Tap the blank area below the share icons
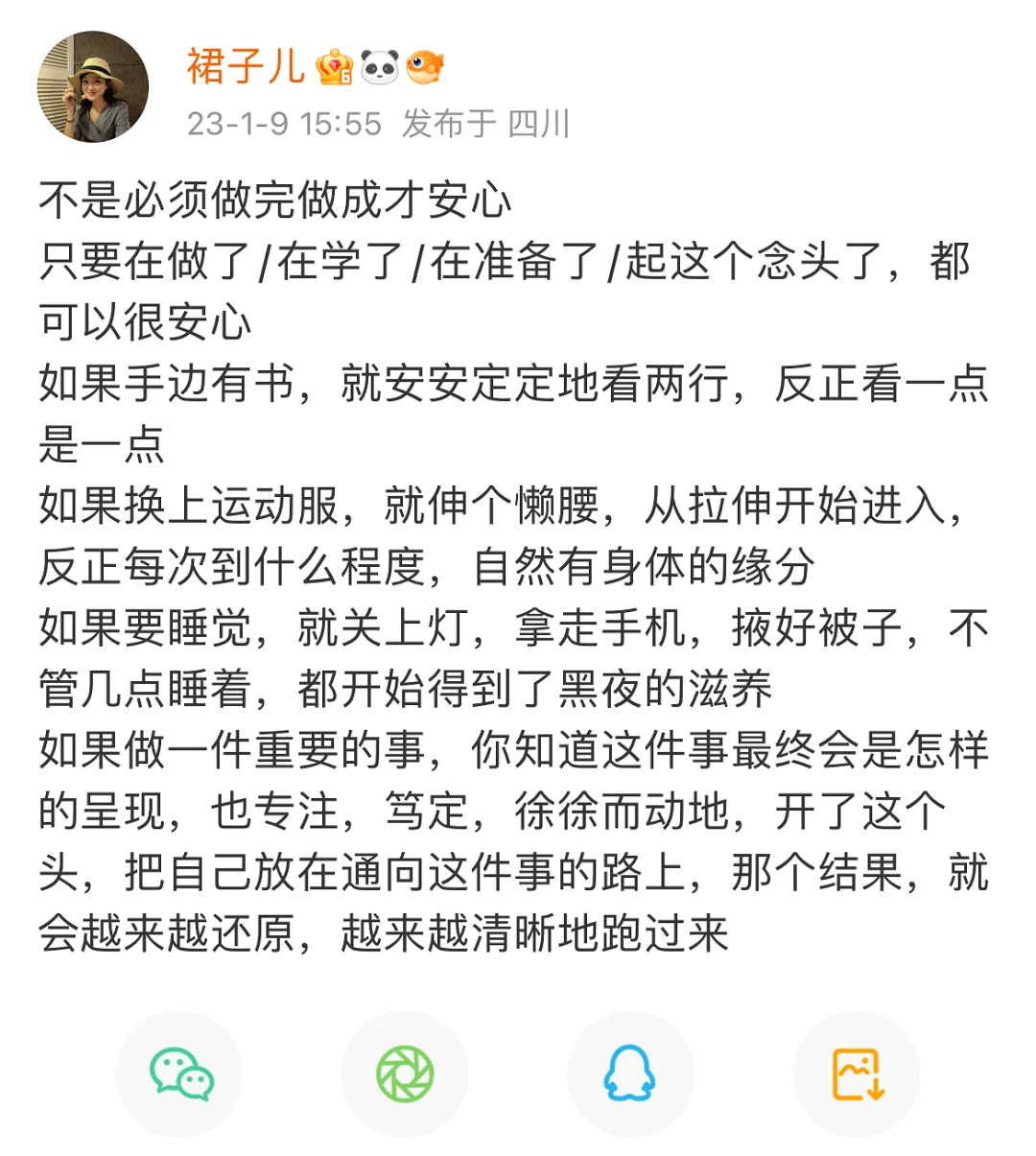The image size is (1036, 1156). [518, 1142]
